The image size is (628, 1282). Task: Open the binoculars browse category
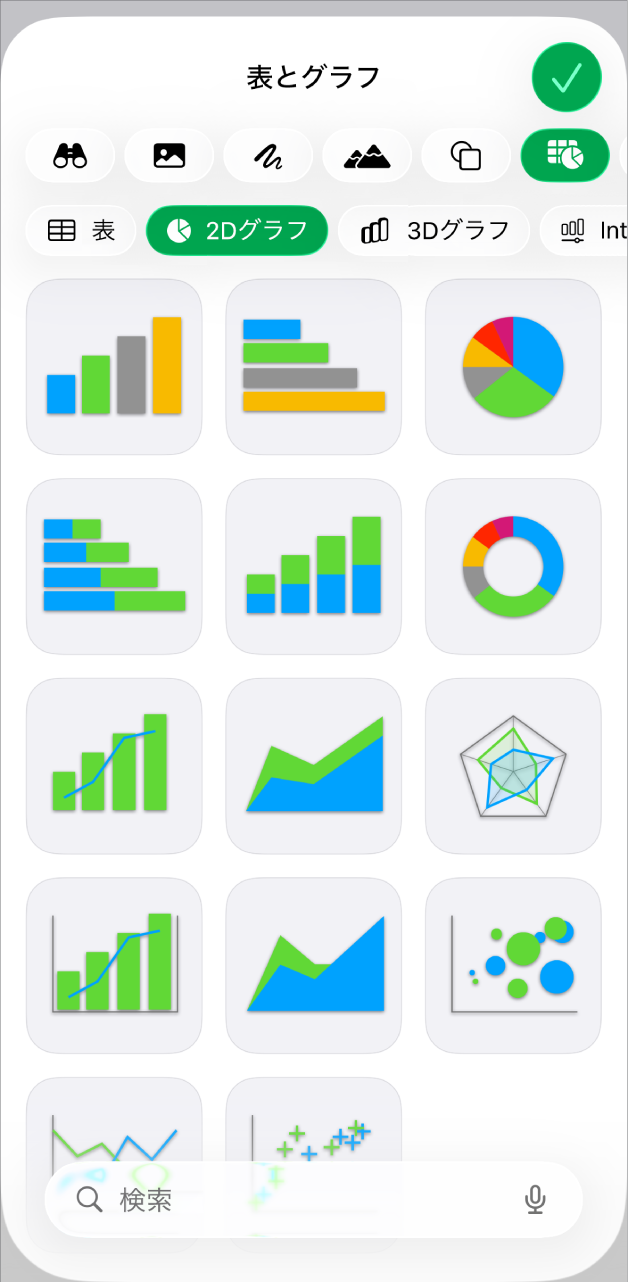(x=70, y=156)
